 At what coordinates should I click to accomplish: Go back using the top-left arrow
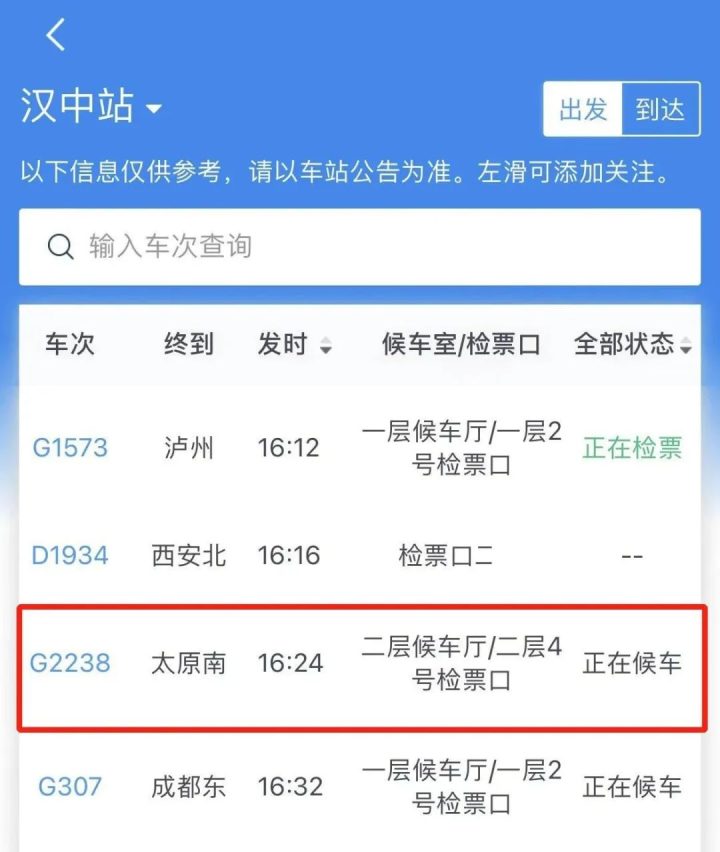click(56, 36)
